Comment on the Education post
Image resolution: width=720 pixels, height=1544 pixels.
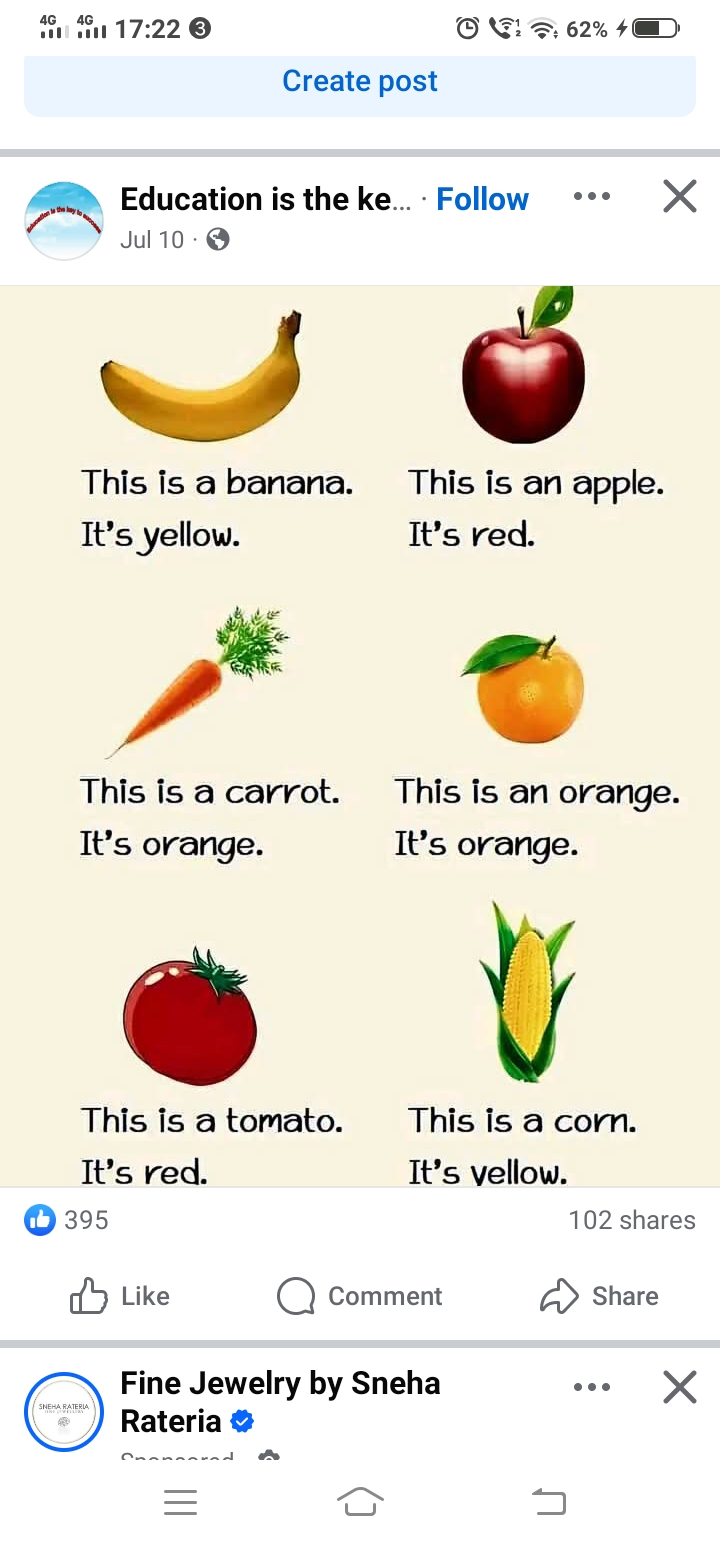(x=360, y=1296)
